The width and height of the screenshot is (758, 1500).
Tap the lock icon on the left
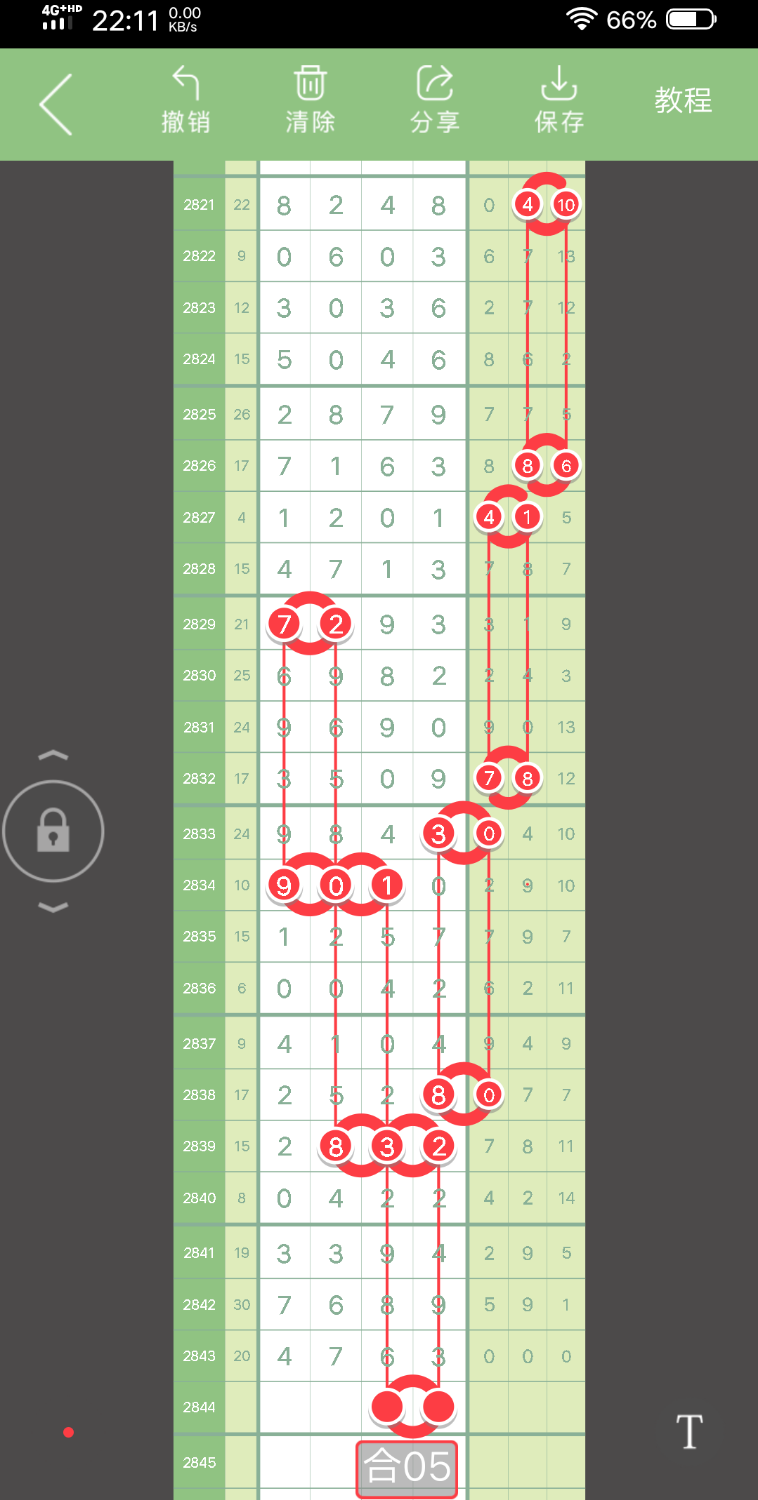point(53,831)
